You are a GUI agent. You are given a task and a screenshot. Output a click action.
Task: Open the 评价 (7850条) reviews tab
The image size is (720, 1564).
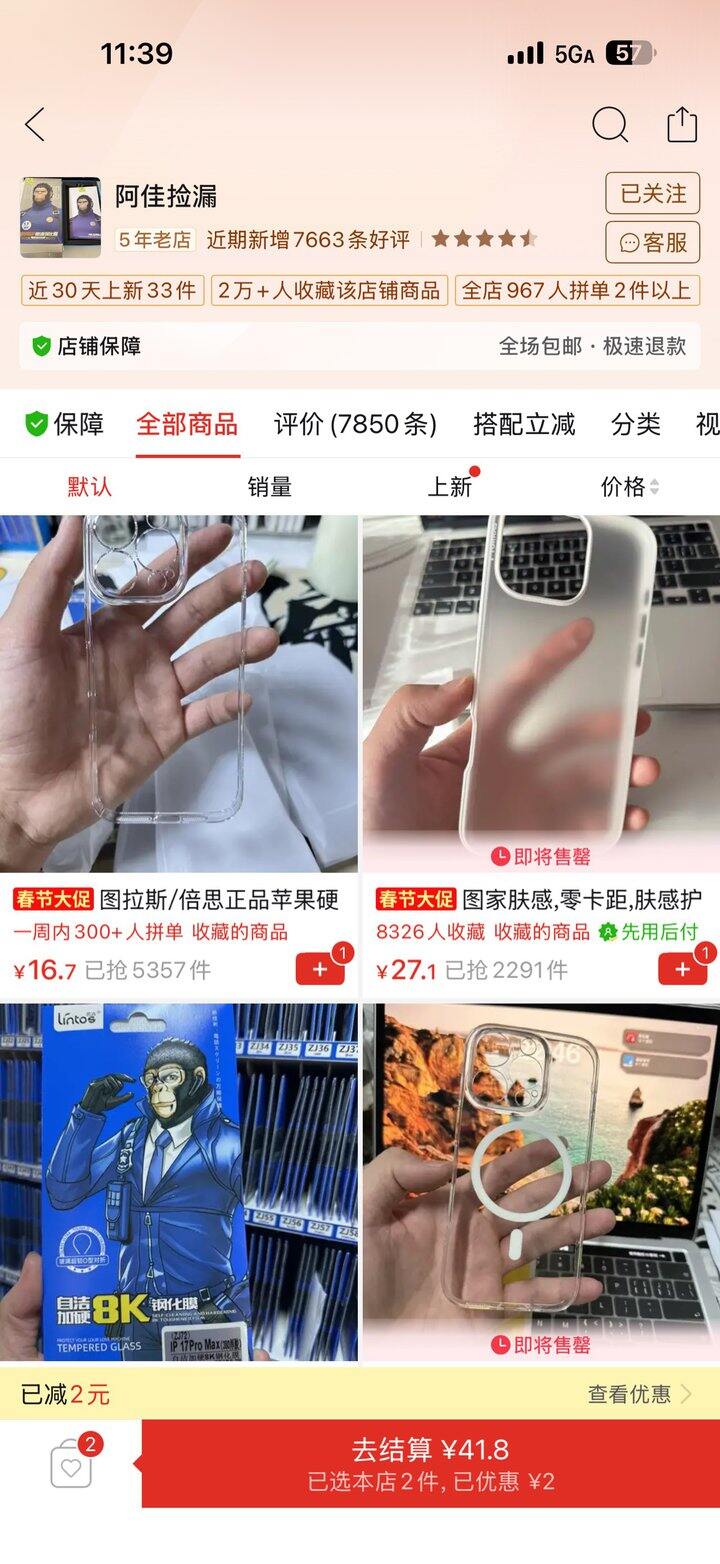(355, 424)
